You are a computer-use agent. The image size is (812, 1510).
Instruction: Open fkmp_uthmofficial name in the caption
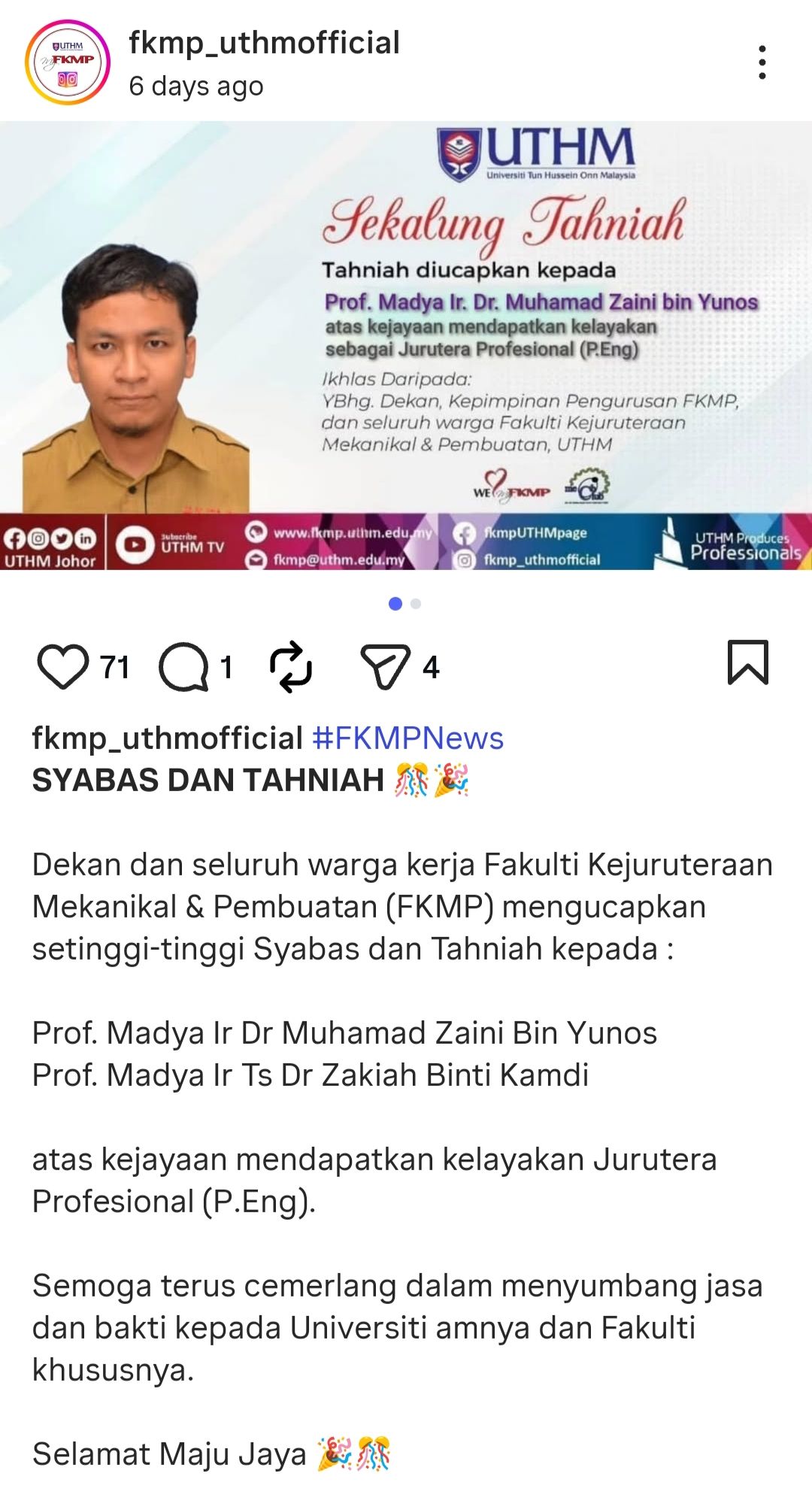(x=167, y=738)
